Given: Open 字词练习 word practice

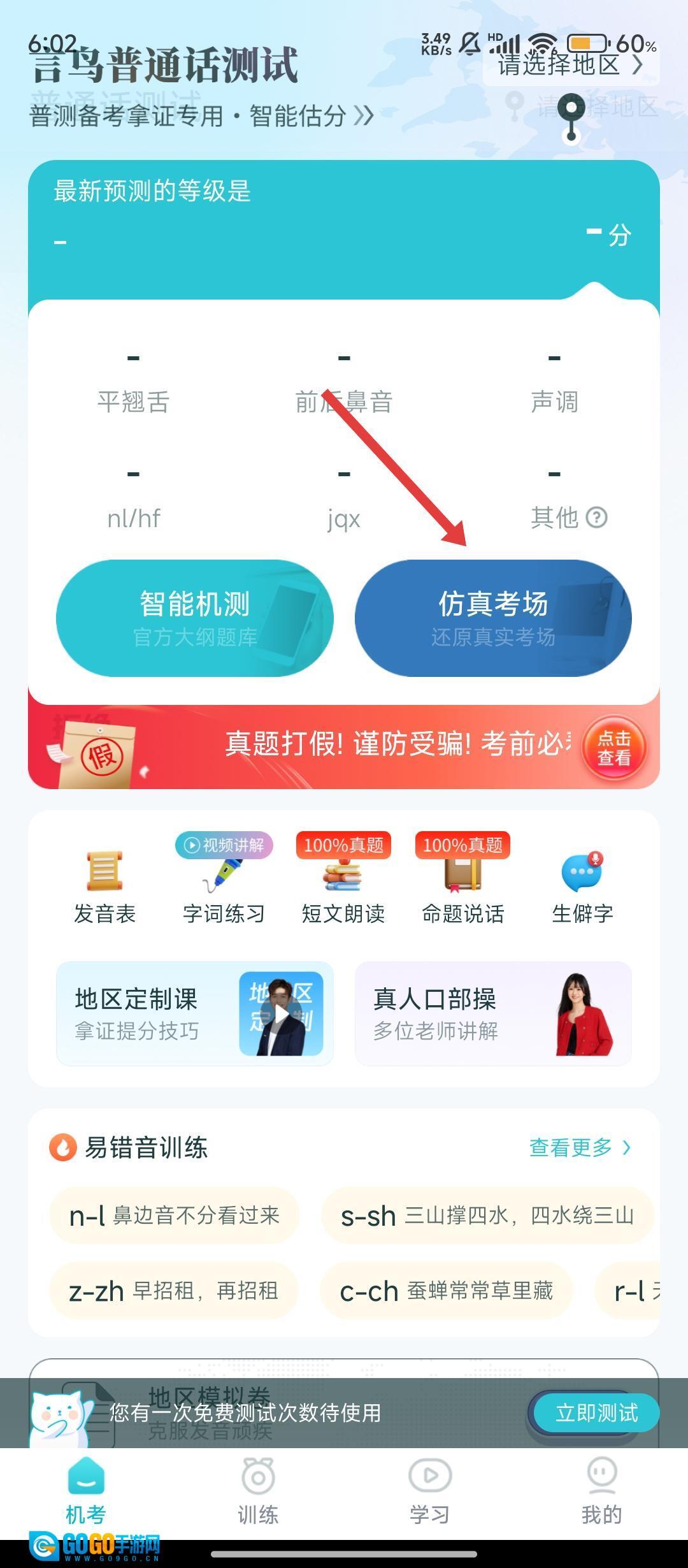Looking at the screenshot, I should tap(224, 887).
